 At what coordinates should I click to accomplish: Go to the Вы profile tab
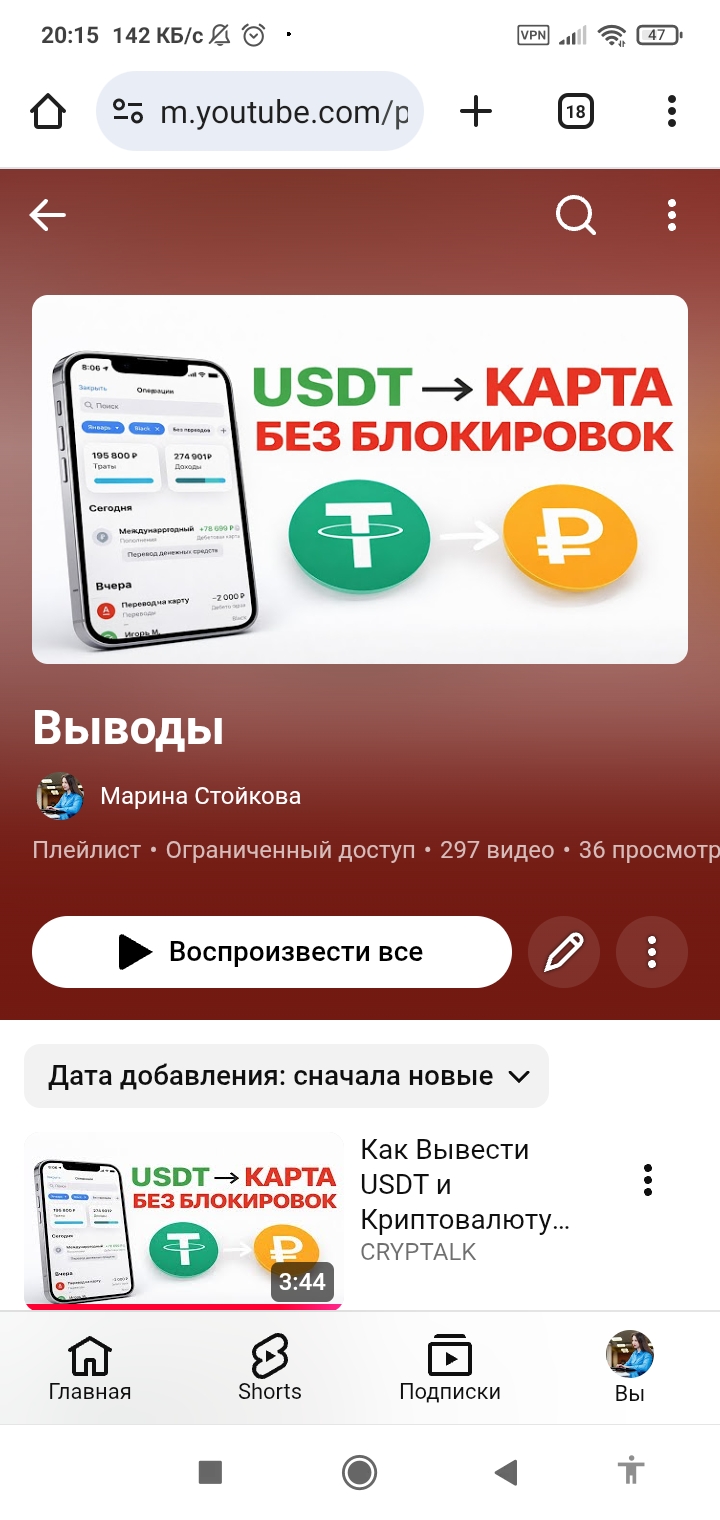point(629,1368)
